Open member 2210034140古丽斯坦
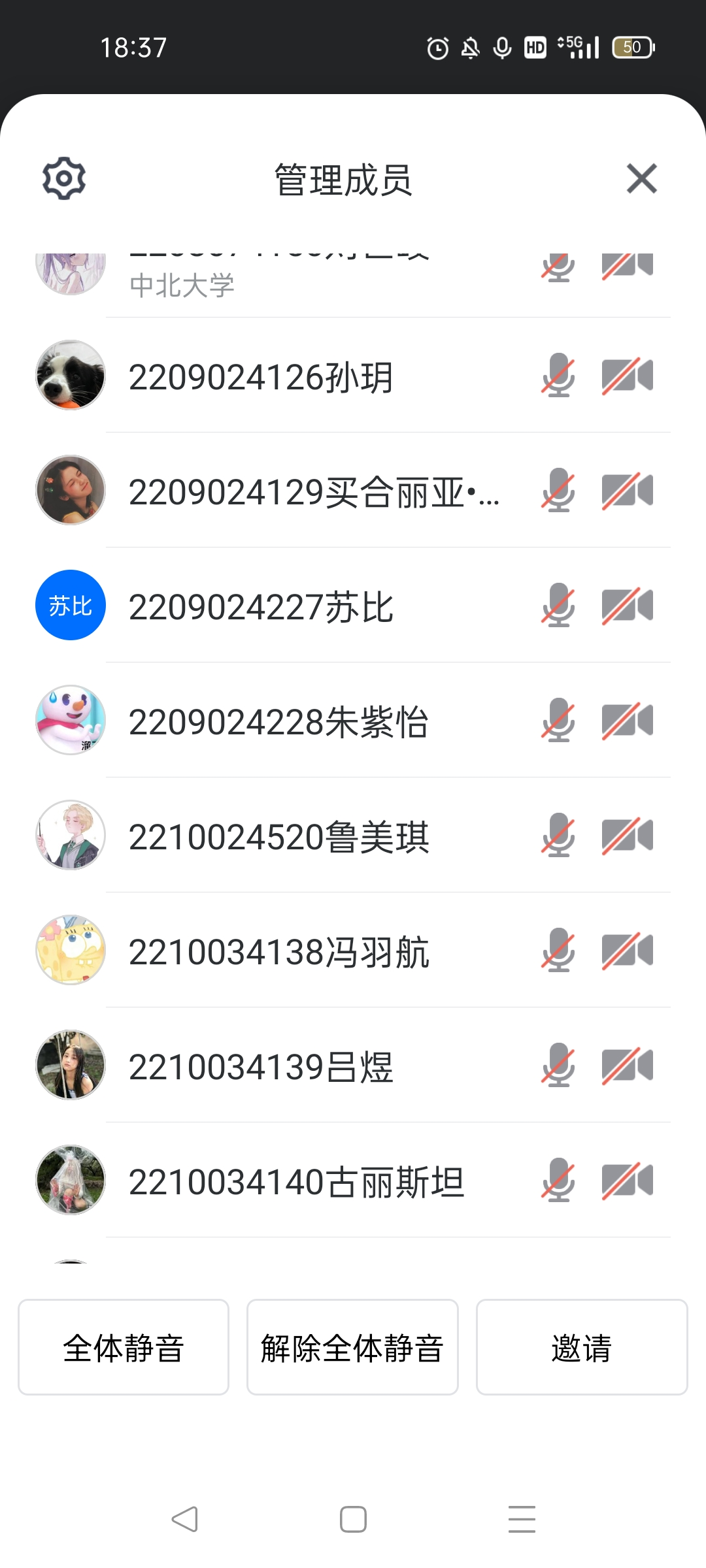Screen dimensions: 706x1568 tap(296, 1182)
